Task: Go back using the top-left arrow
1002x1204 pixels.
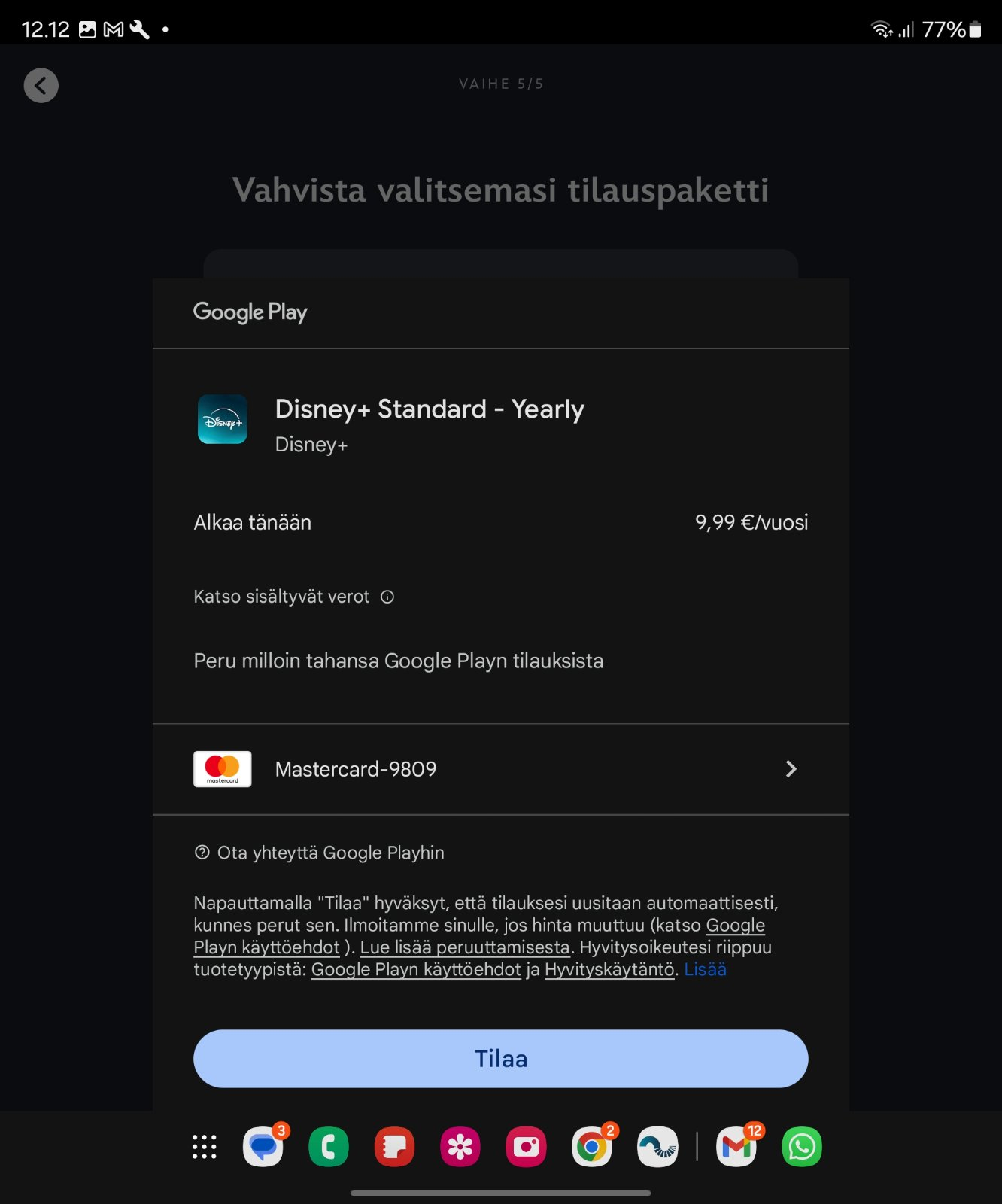Action: pos(41,85)
